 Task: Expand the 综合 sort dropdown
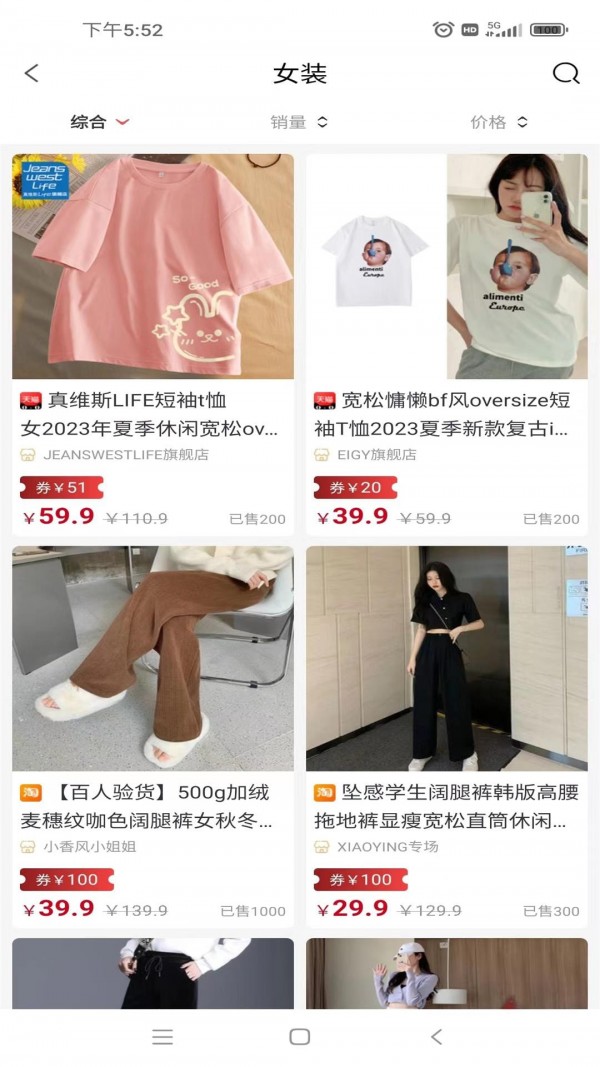point(100,122)
